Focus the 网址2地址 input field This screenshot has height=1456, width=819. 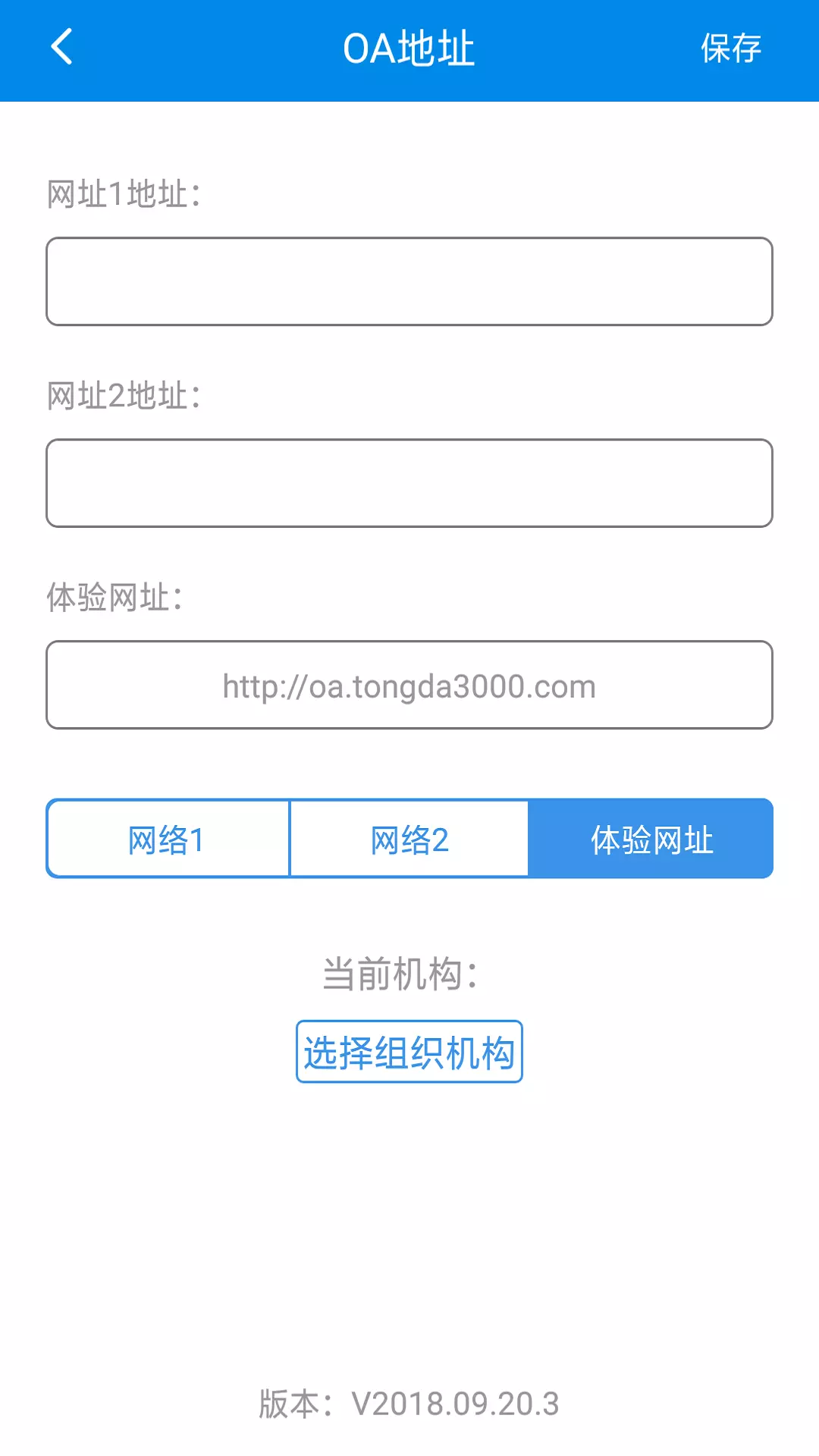coord(409,483)
